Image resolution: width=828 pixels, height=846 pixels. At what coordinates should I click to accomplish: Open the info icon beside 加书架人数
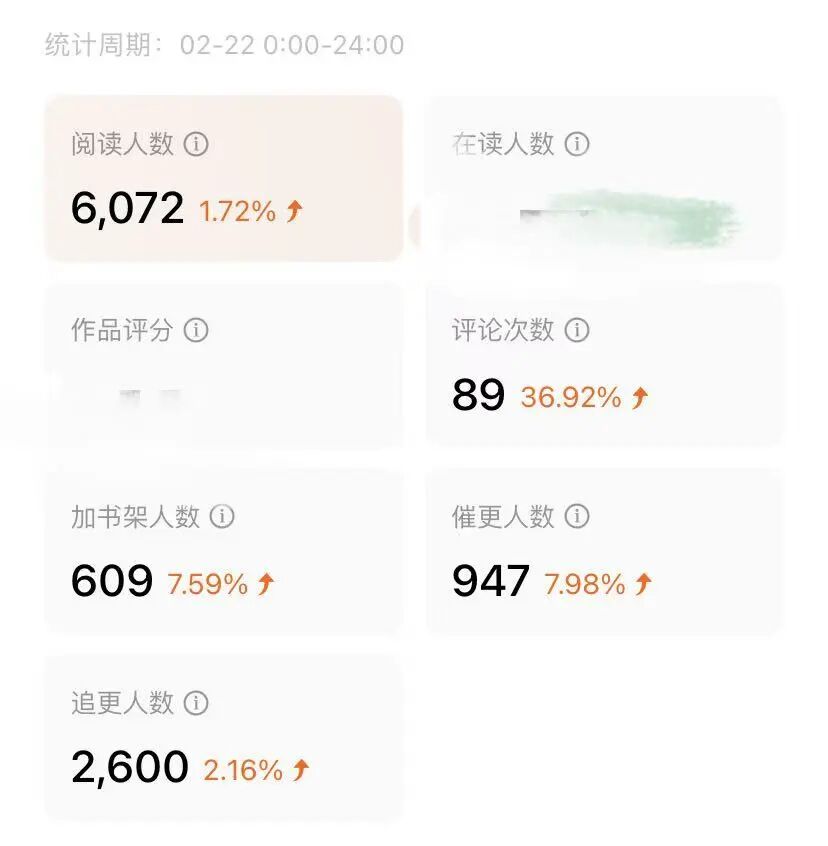222,516
